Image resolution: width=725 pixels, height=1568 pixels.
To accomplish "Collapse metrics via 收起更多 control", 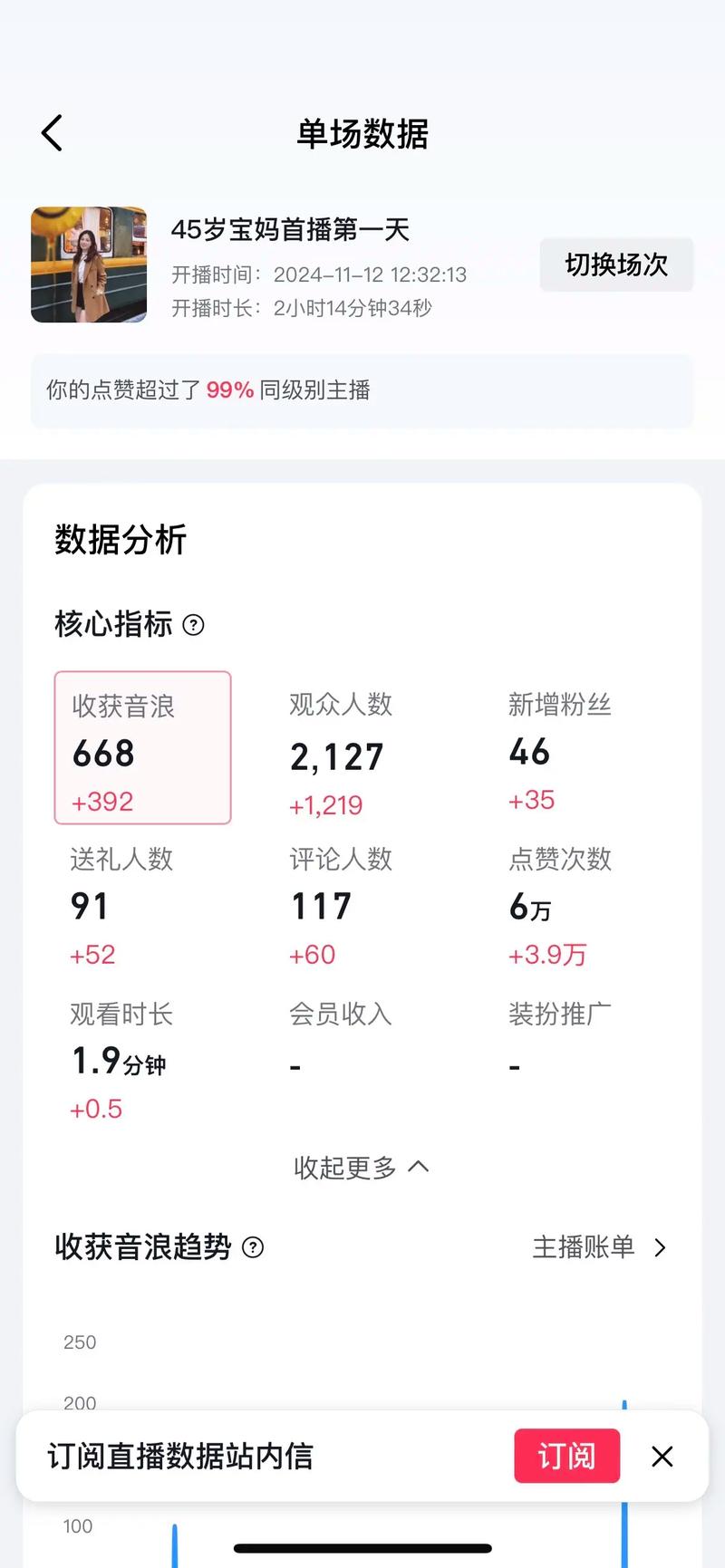I will 362,1168.
